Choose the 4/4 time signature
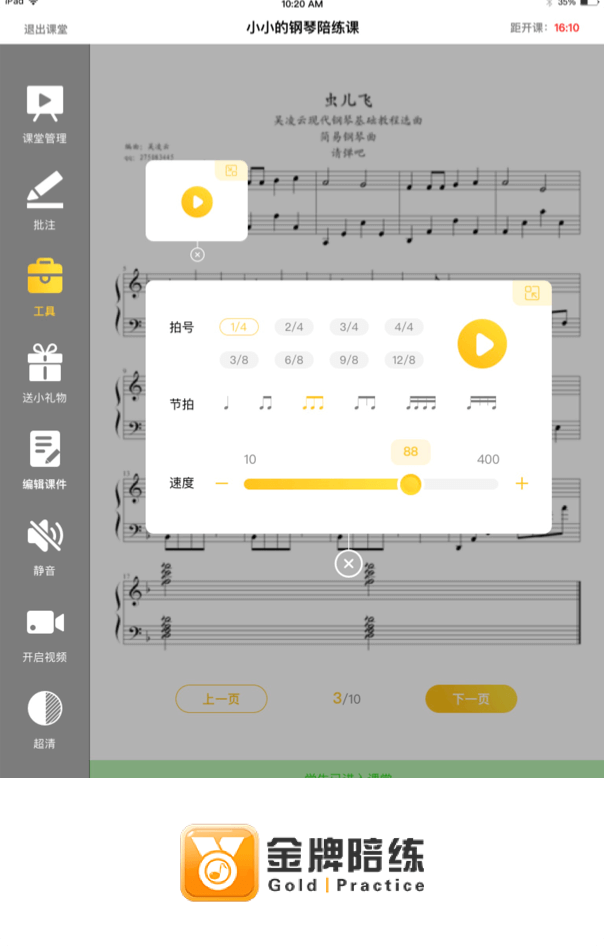The image size is (604, 946). coord(403,327)
